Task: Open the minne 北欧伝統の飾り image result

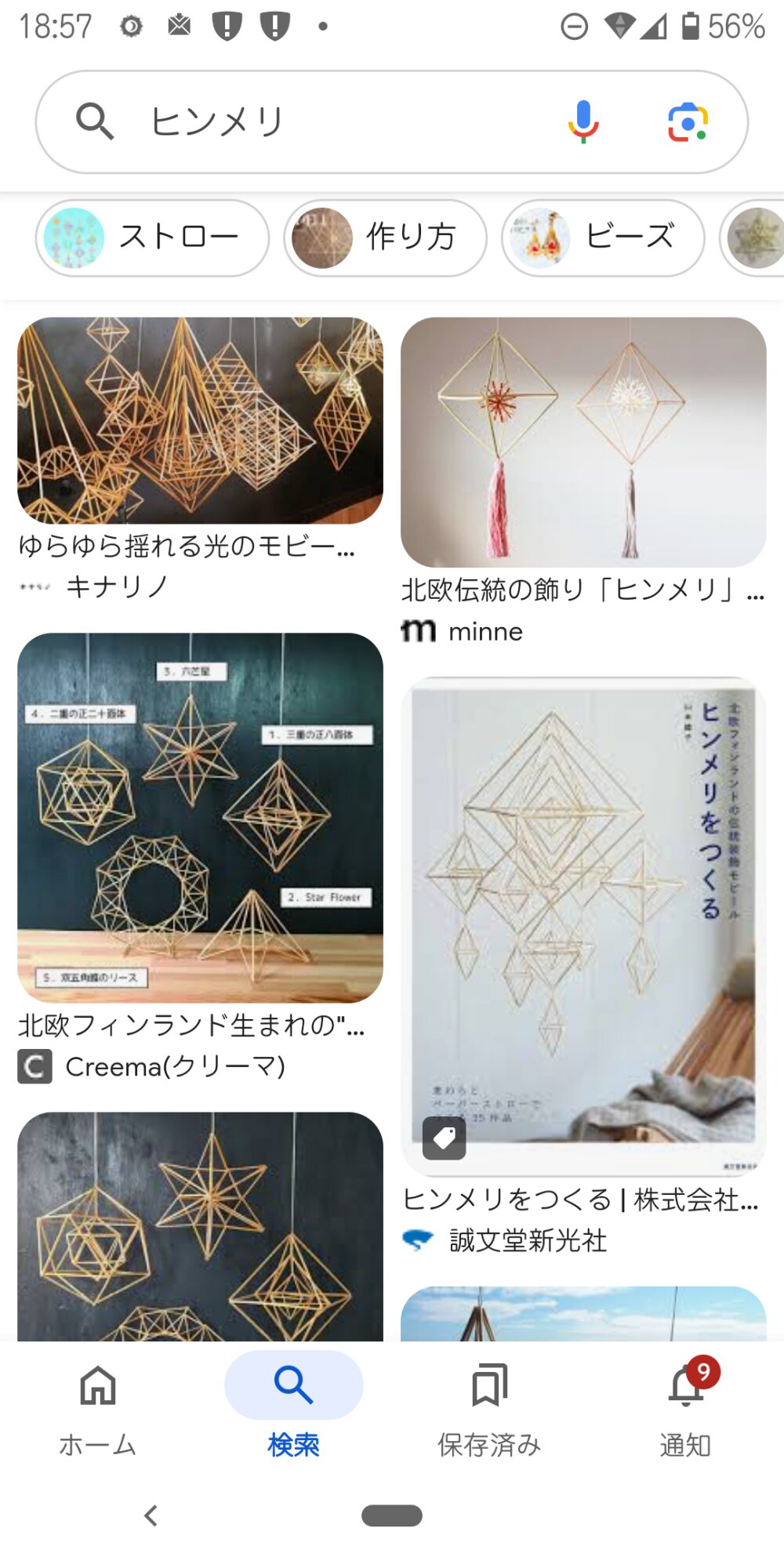Action: 583,442
